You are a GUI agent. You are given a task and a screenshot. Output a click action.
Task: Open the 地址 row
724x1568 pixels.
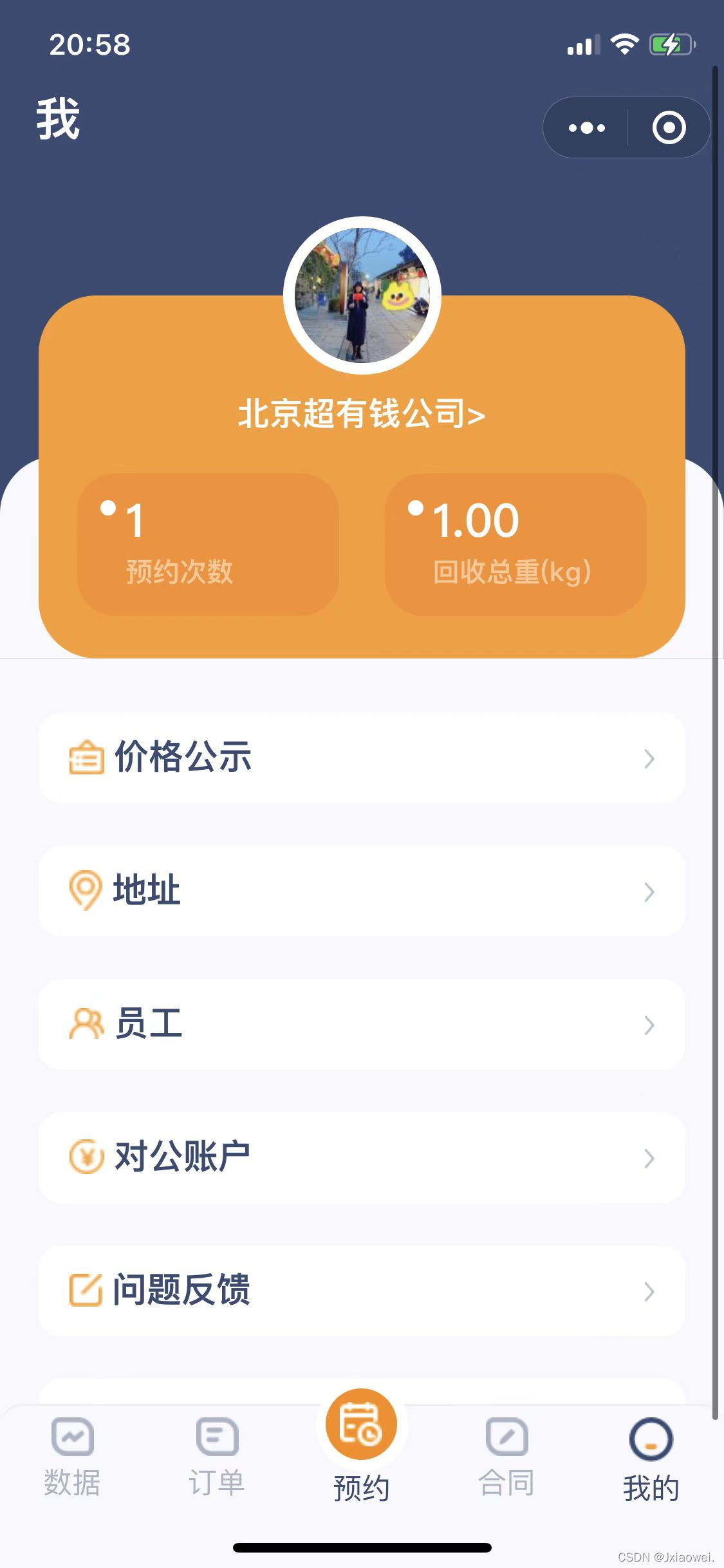point(362,891)
